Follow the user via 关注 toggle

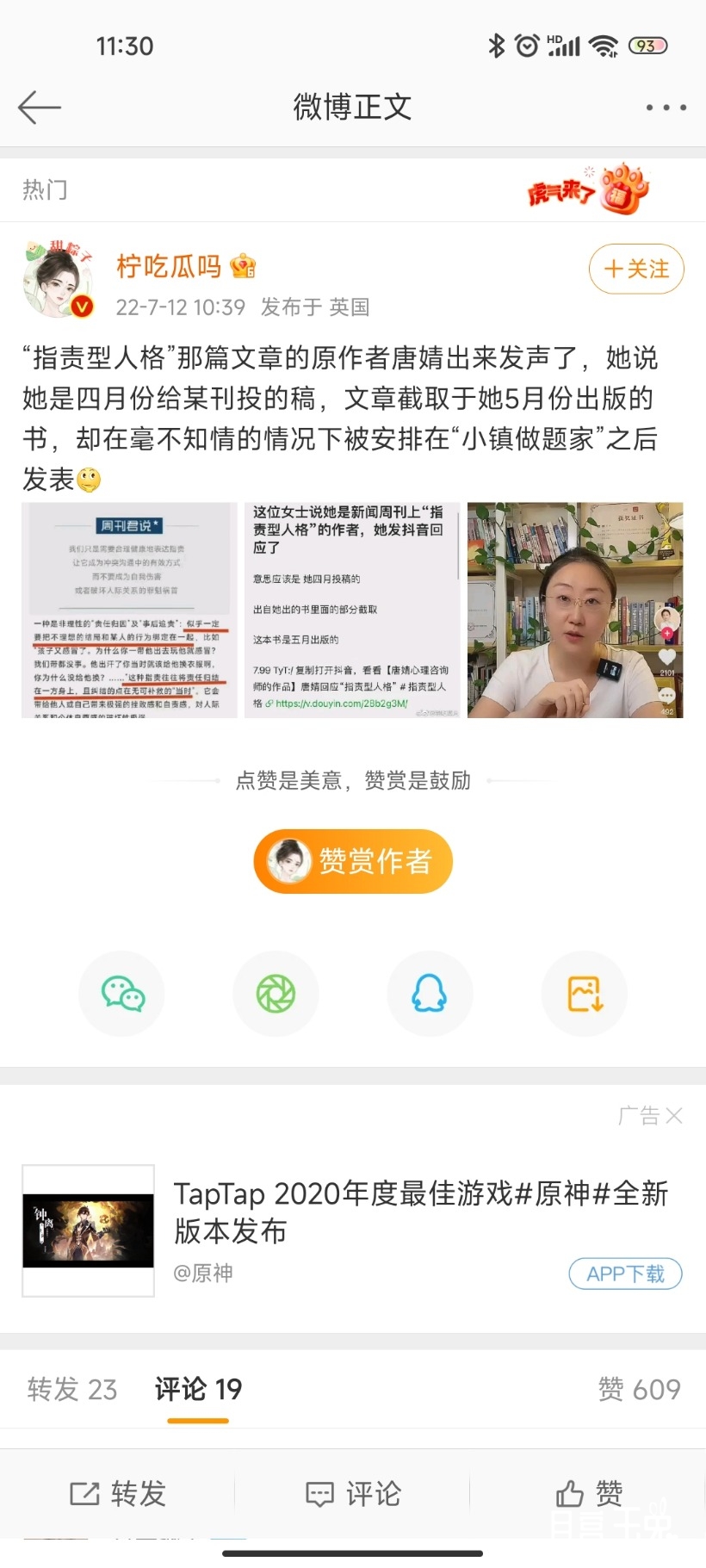[x=635, y=269]
